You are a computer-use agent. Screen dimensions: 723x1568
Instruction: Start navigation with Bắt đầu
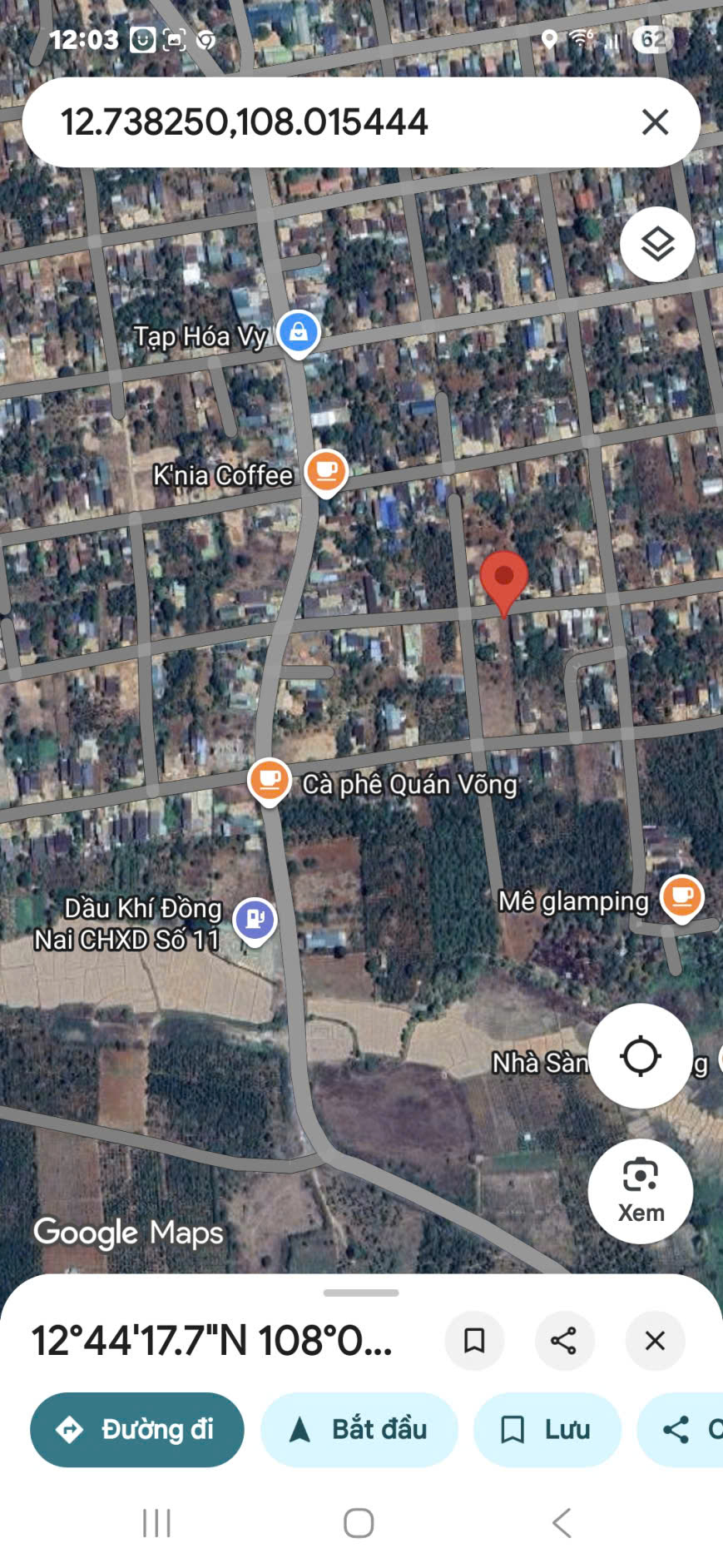[359, 1430]
